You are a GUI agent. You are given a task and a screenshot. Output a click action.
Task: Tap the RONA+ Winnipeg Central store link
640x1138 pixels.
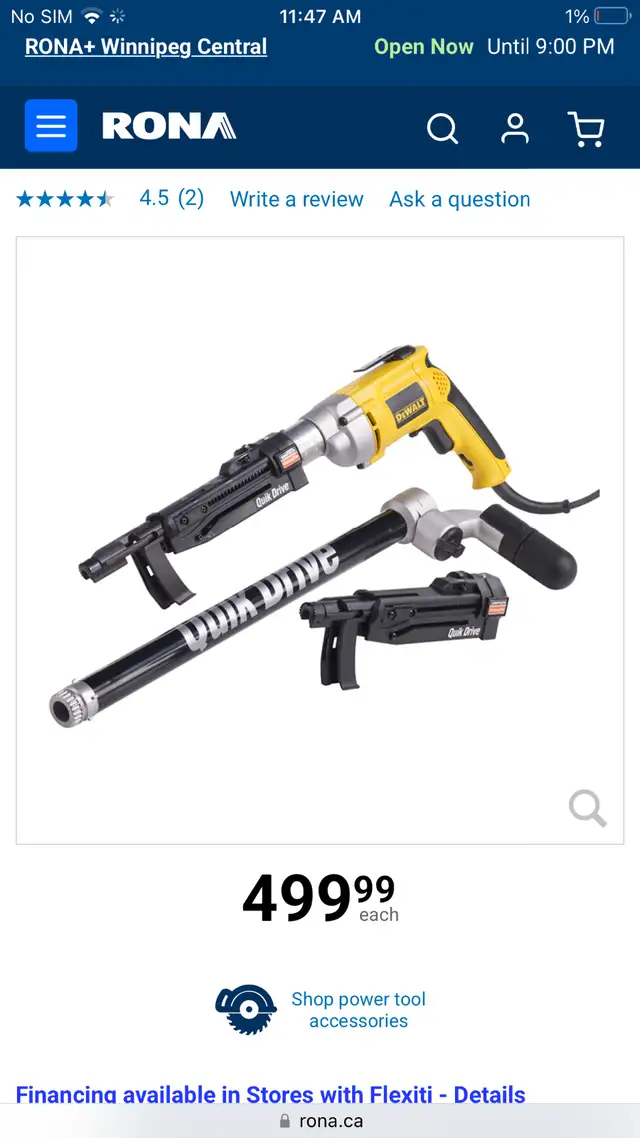146,46
